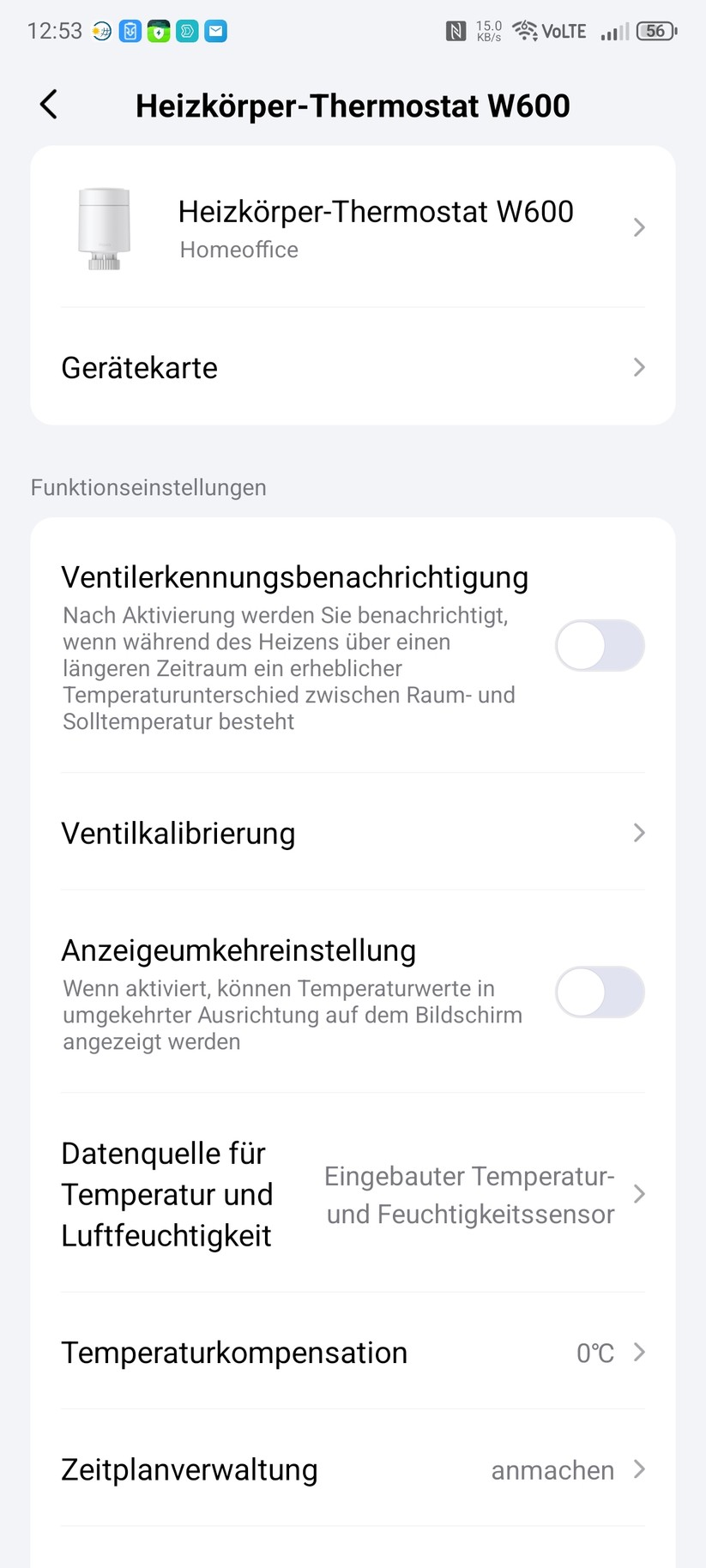The width and height of the screenshot is (706, 1568).
Task: Open the Ventilkalibrierung chevron
Action: [638, 833]
